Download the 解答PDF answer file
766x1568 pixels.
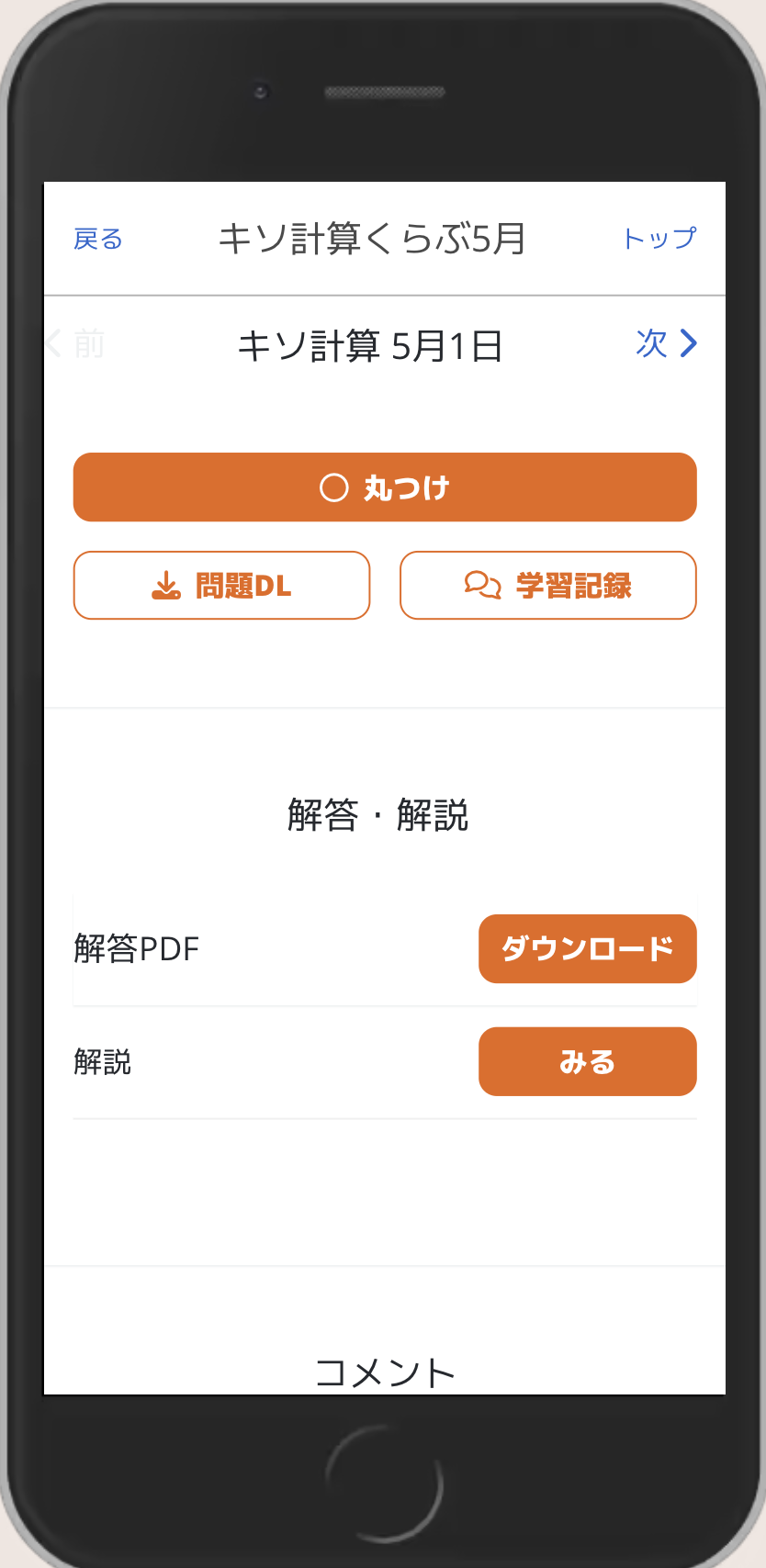coord(587,948)
